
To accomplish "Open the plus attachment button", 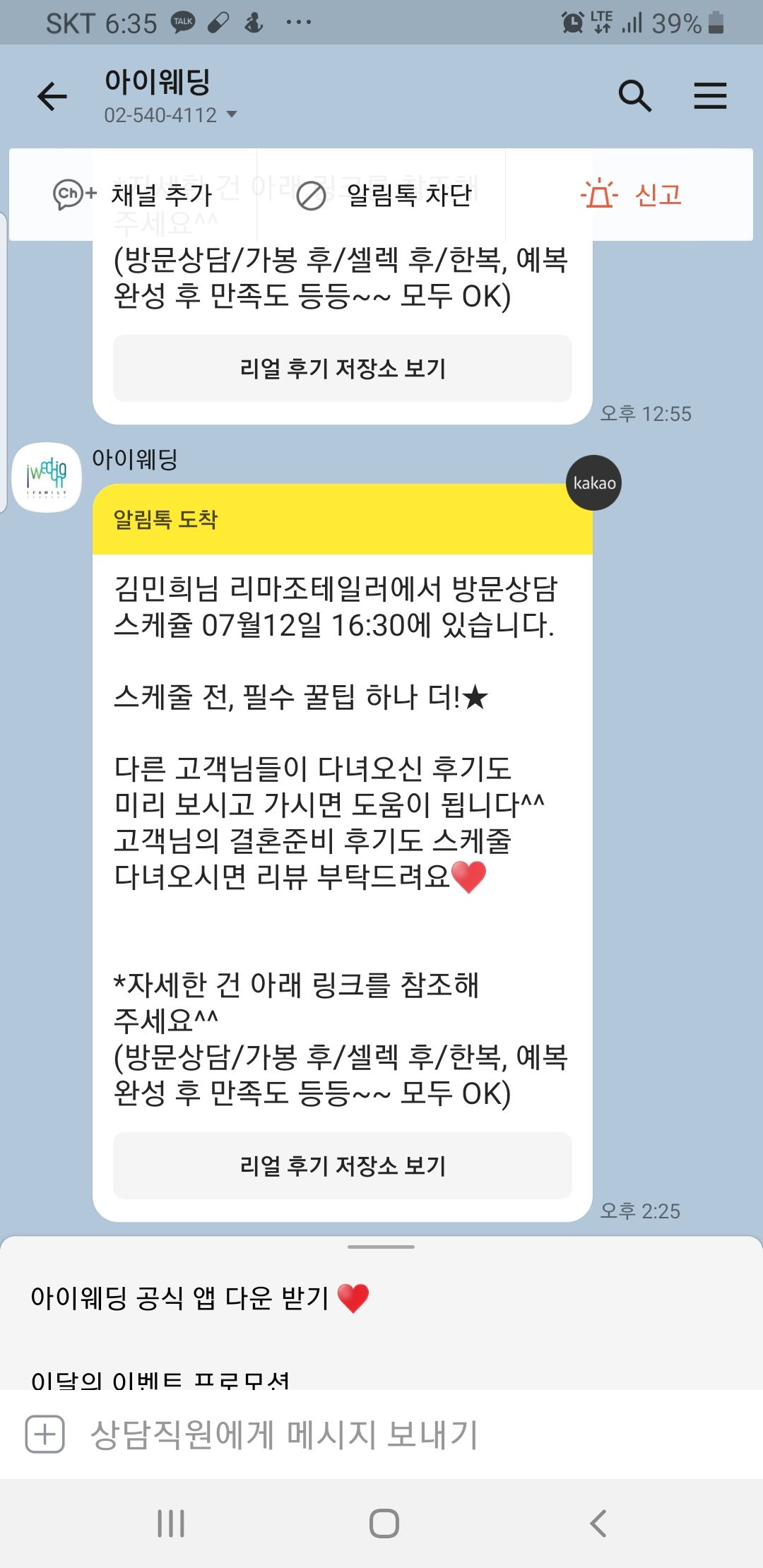I will coord(45,1435).
